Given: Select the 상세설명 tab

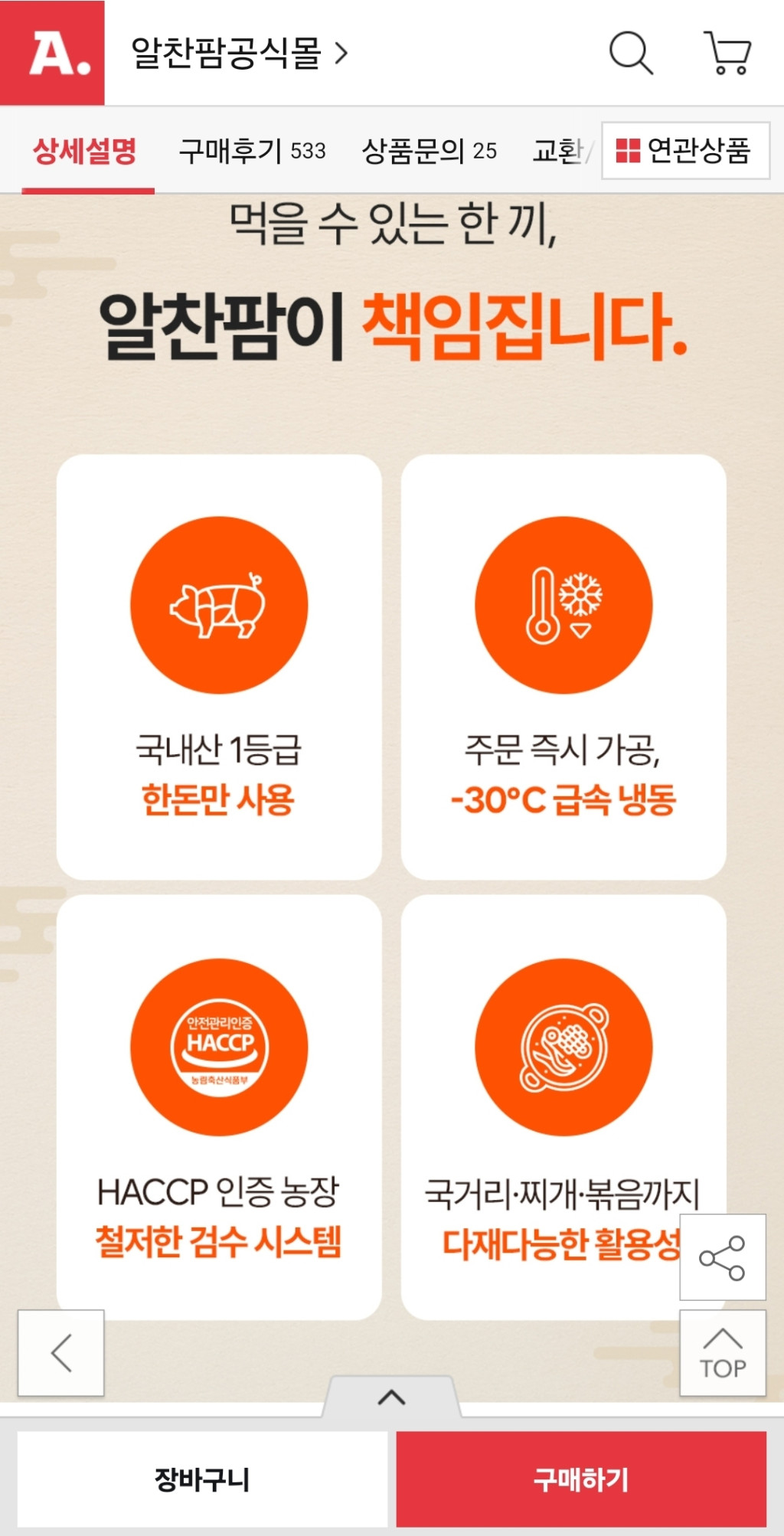Looking at the screenshot, I should (x=85, y=151).
